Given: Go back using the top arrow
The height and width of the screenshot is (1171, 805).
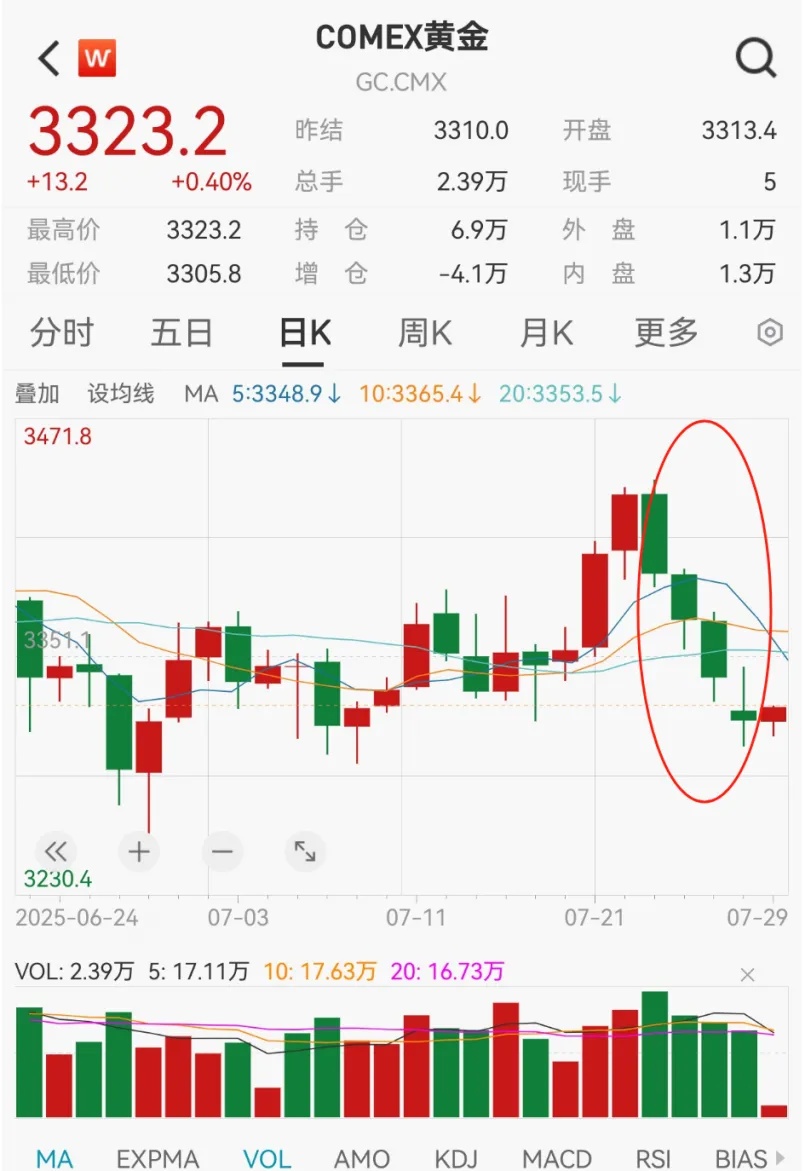Looking at the screenshot, I should (48, 59).
